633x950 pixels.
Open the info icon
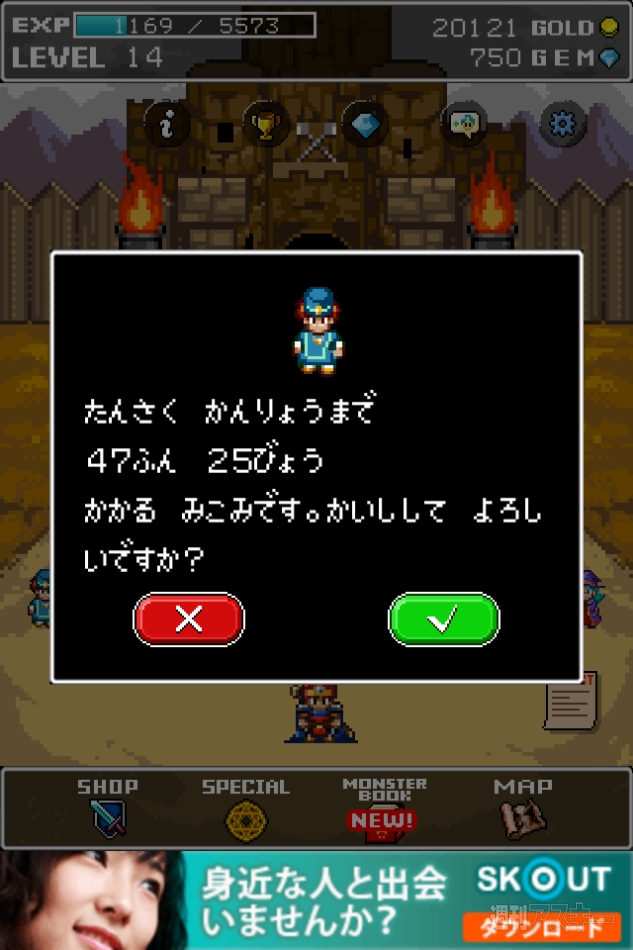coord(168,124)
